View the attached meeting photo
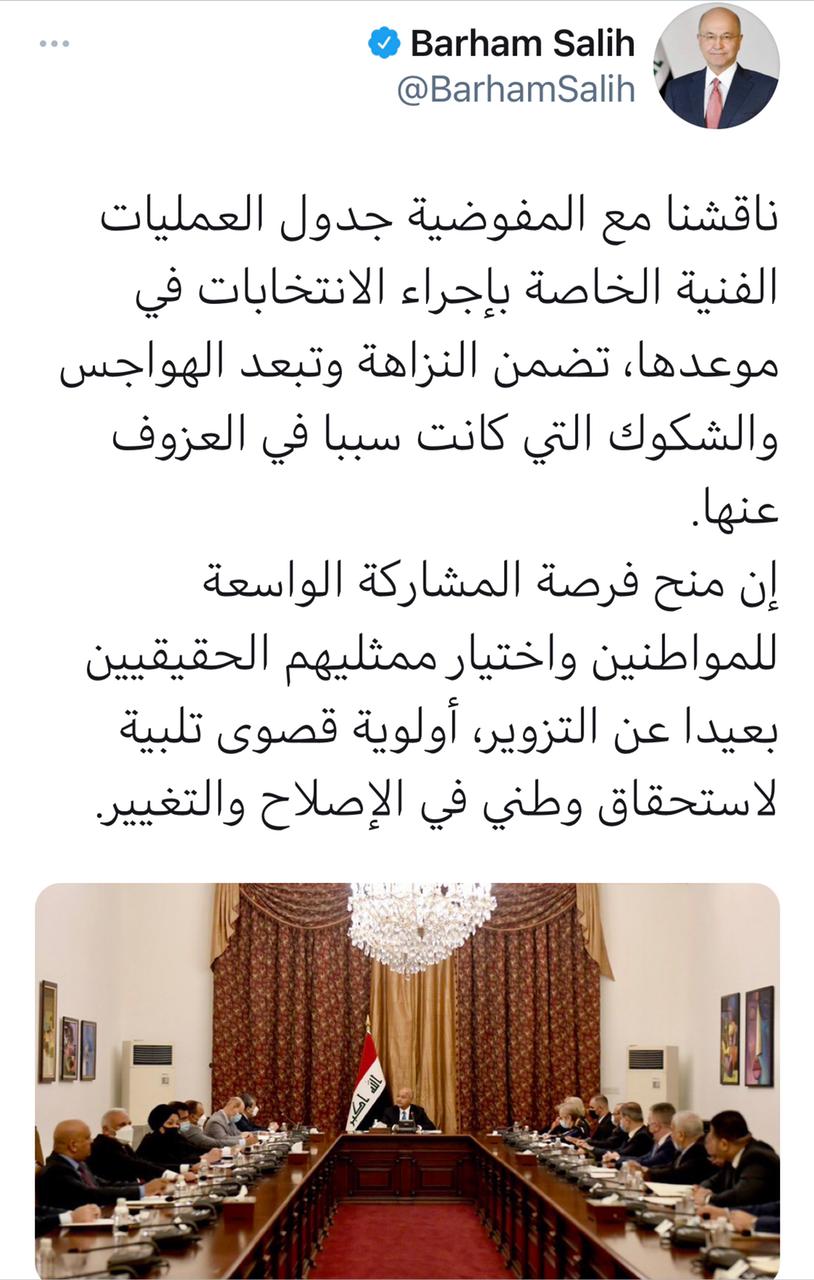This screenshot has width=814, height=1280. (x=407, y=1080)
